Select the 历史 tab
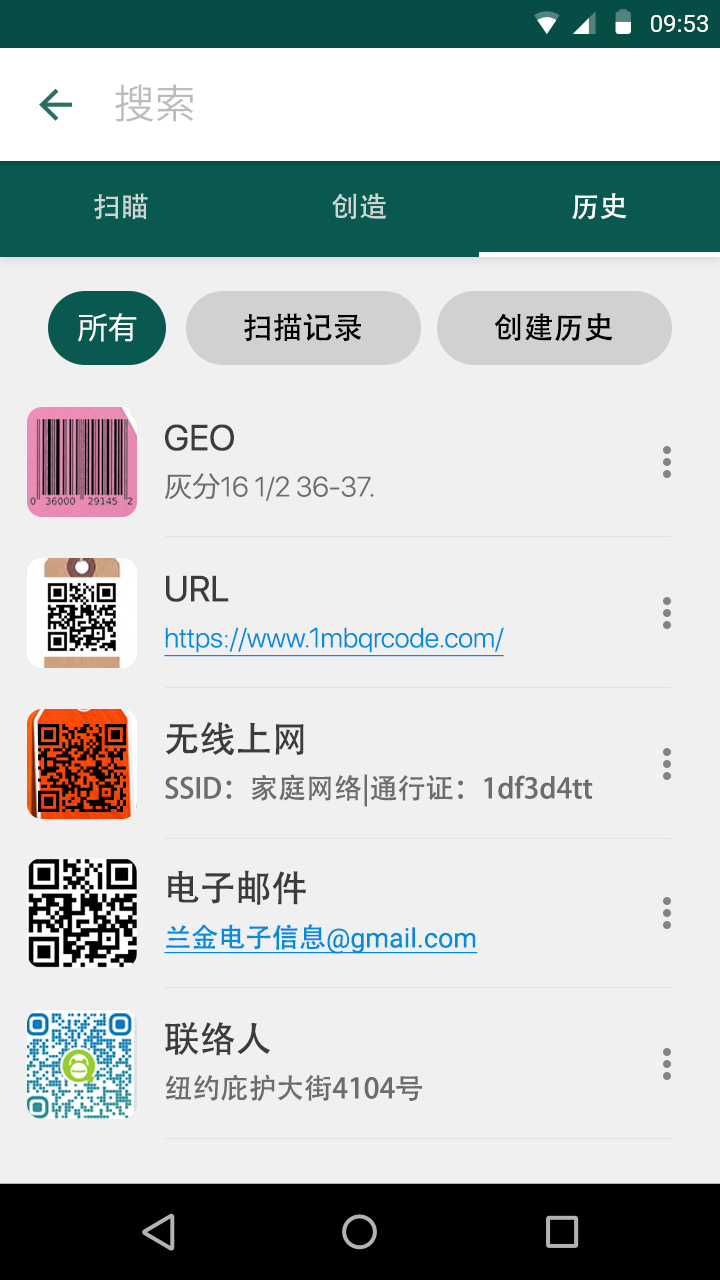The height and width of the screenshot is (1280, 720). 600,207
